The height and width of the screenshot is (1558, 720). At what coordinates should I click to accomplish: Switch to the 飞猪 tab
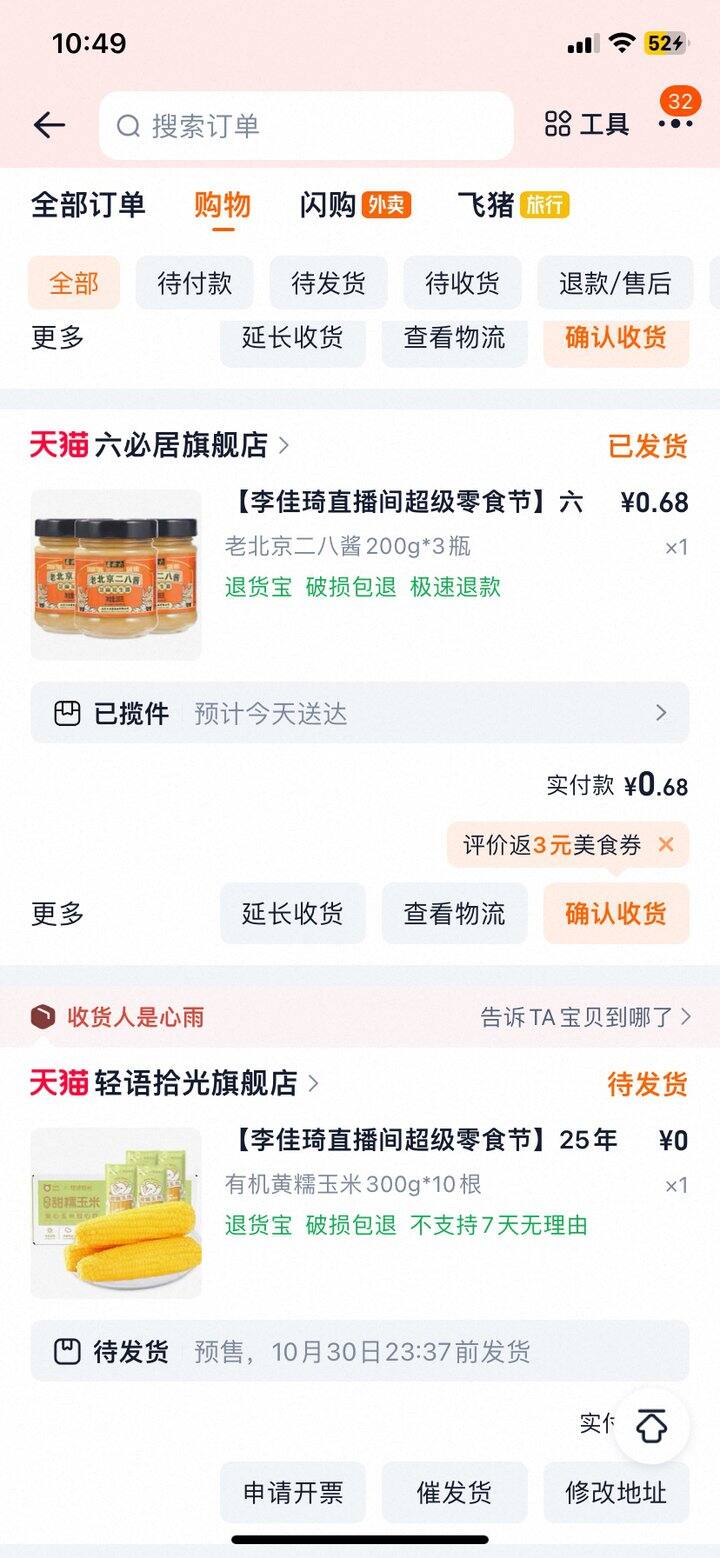513,205
